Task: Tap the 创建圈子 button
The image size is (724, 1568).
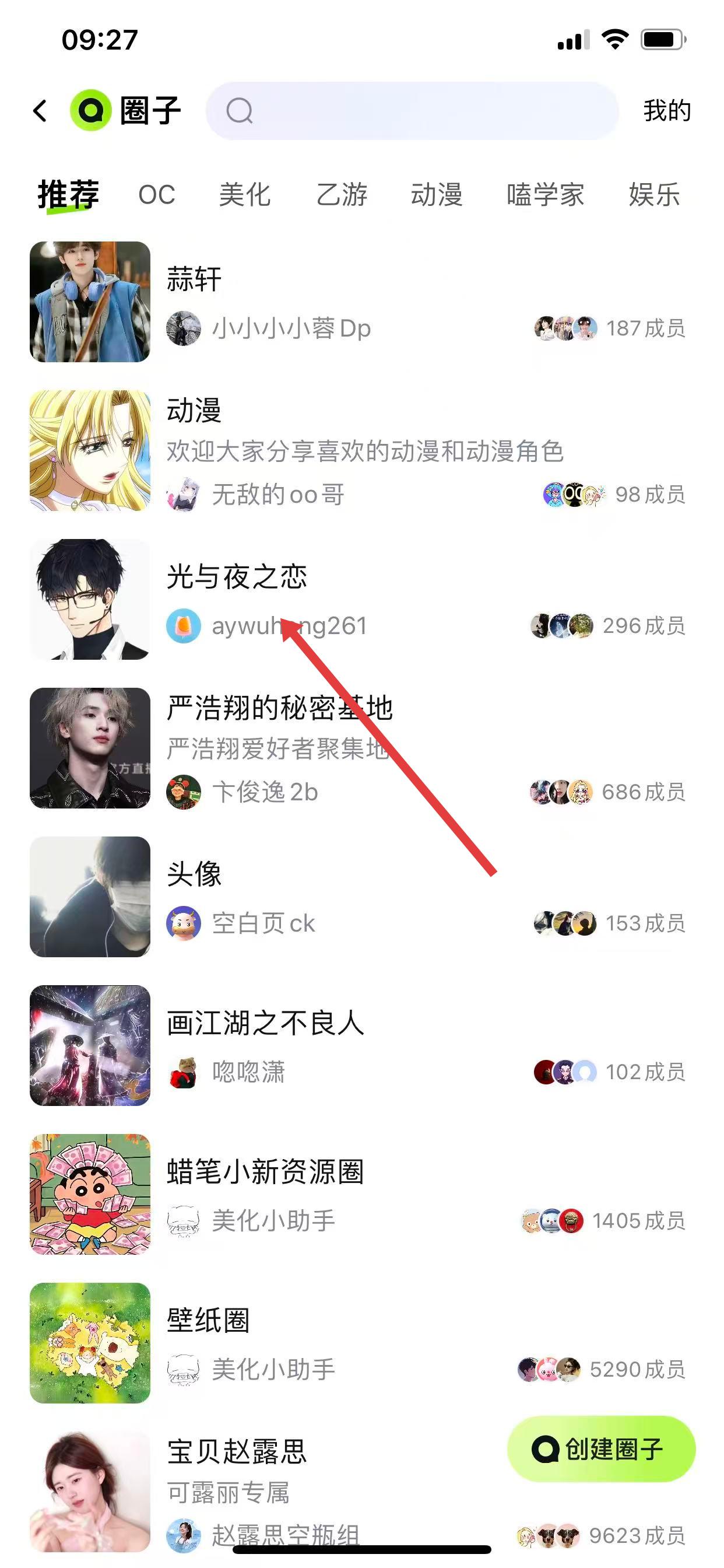Action: (601, 1450)
